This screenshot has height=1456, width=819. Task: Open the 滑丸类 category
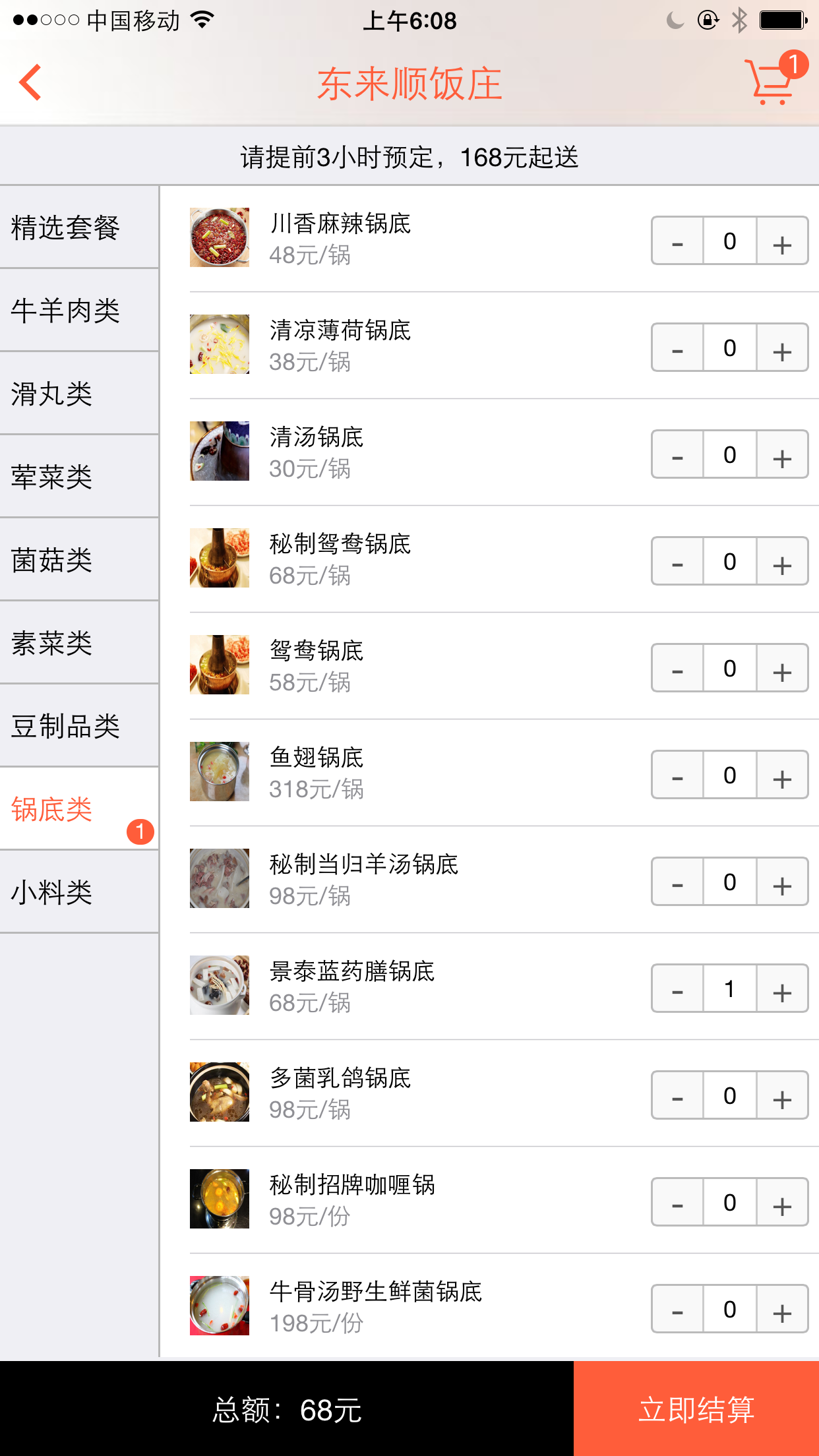[x=79, y=394]
